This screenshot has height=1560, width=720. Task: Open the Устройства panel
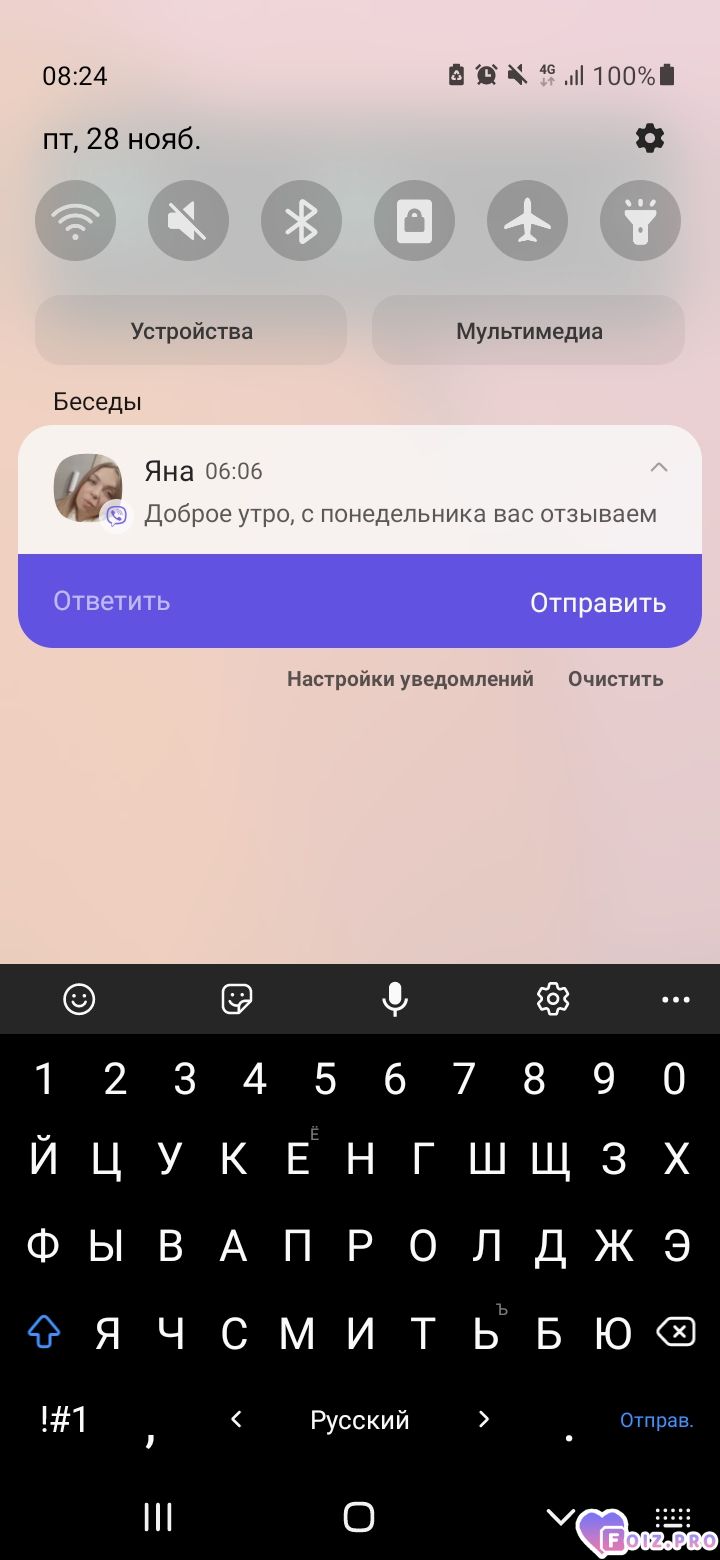(x=191, y=331)
